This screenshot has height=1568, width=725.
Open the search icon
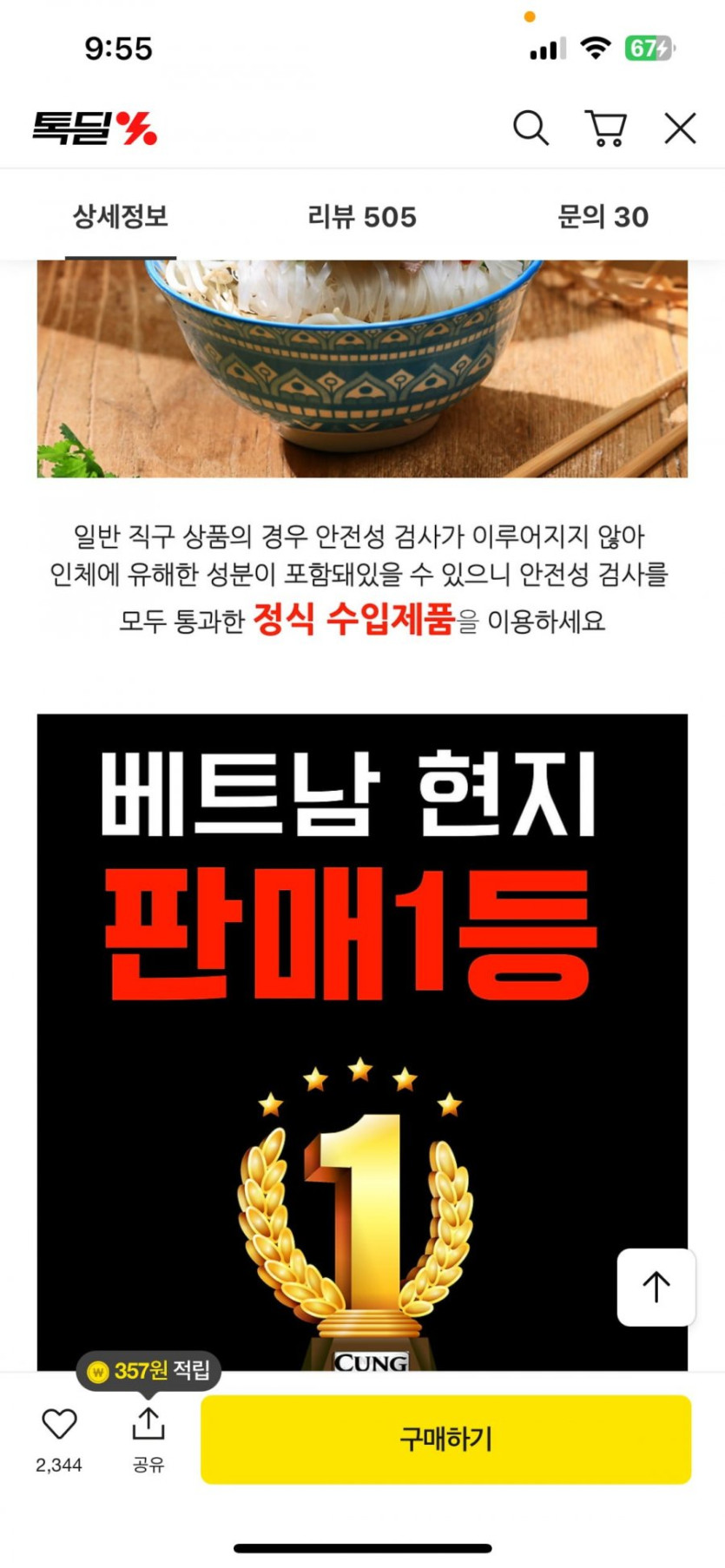tap(531, 128)
